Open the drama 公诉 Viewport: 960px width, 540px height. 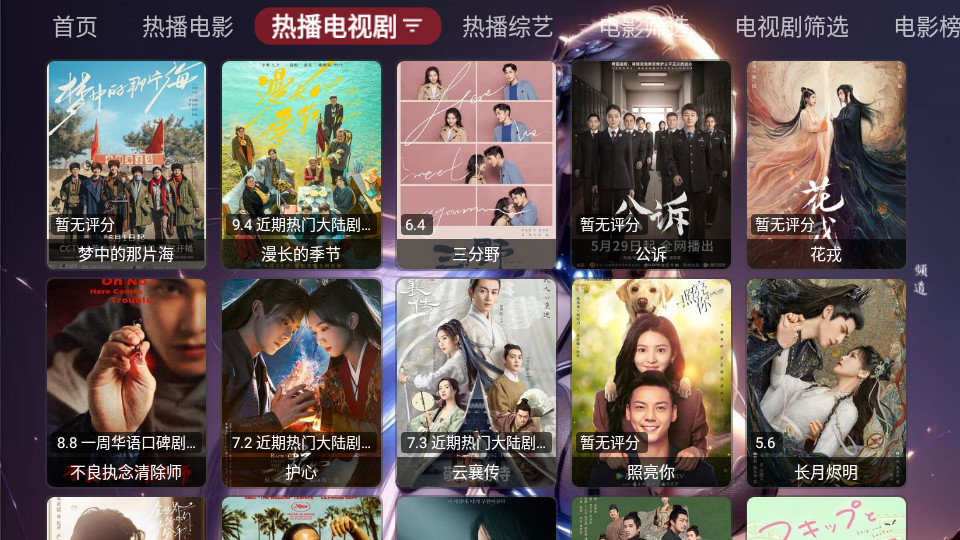pos(651,165)
